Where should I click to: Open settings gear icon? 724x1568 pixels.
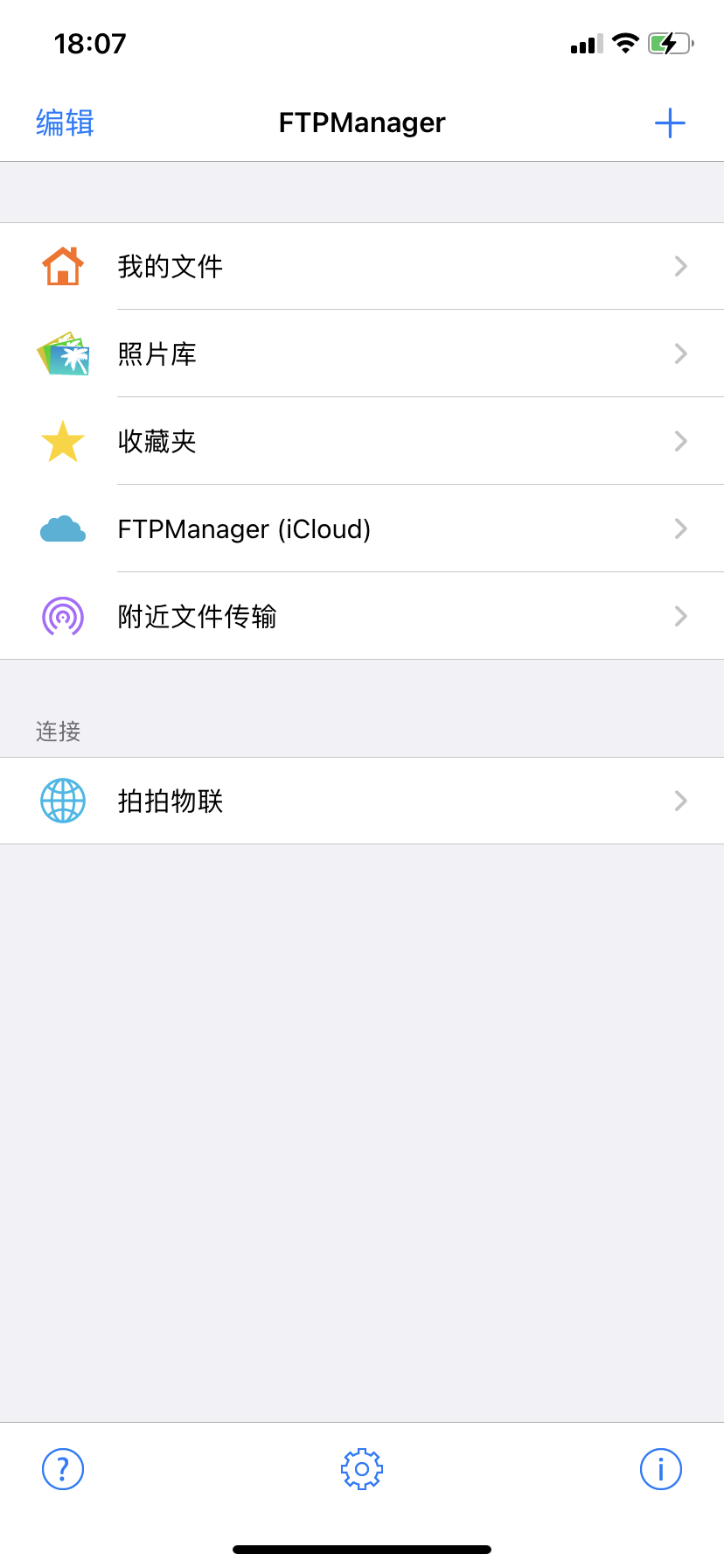tap(362, 1469)
